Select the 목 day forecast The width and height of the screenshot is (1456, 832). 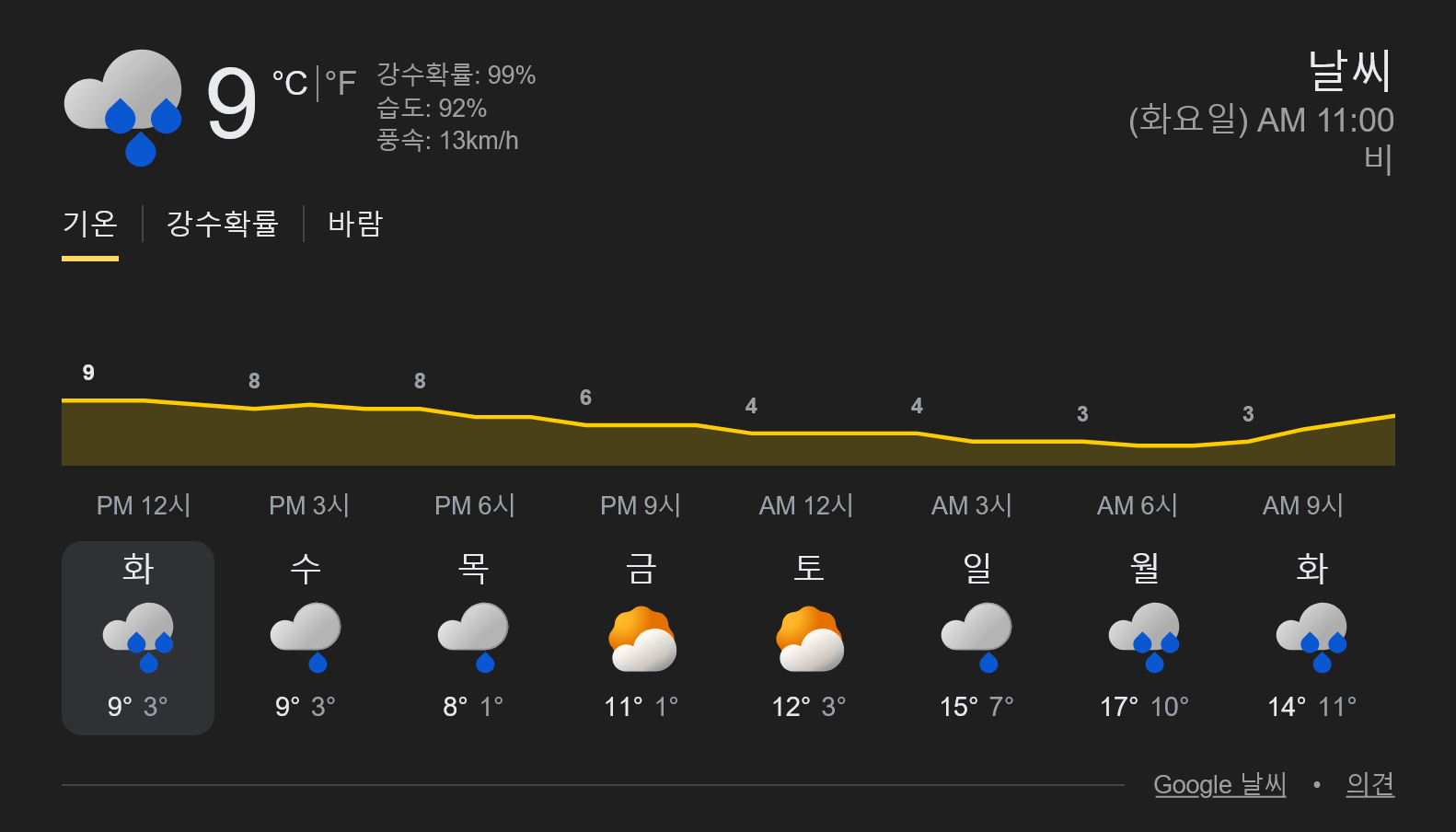pos(473,638)
